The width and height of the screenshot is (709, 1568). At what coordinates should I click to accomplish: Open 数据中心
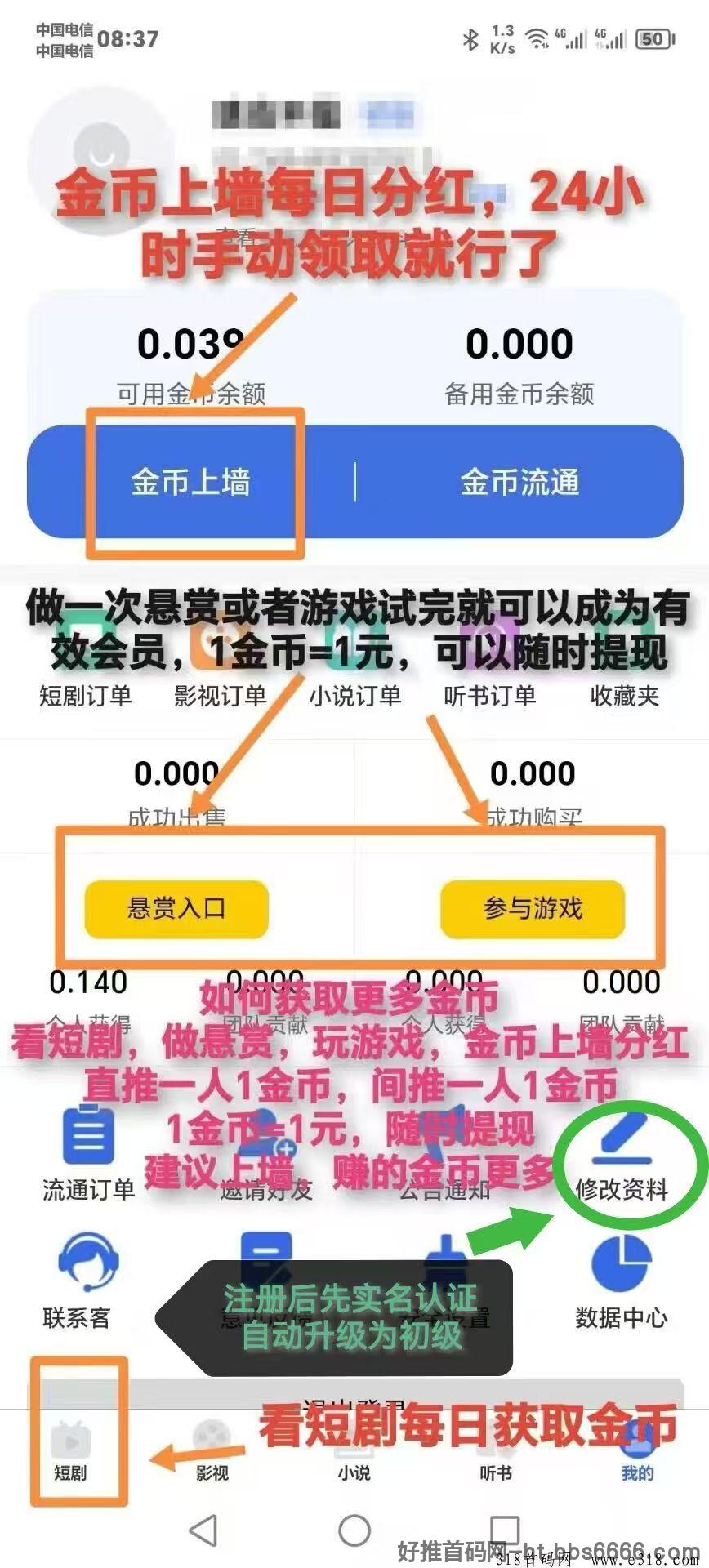pos(622,1281)
